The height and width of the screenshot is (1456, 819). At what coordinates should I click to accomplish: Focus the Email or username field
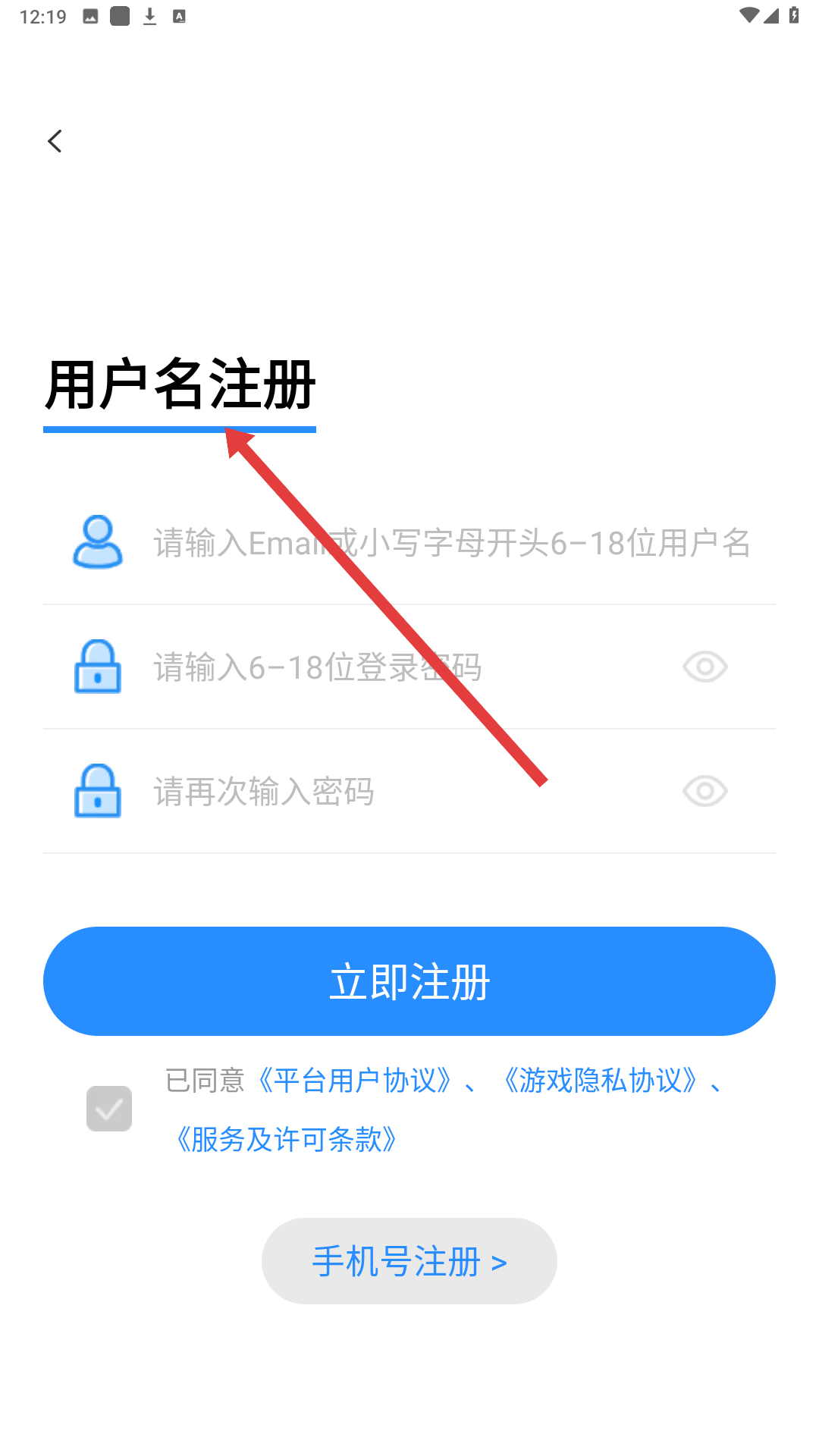pyautogui.click(x=452, y=543)
